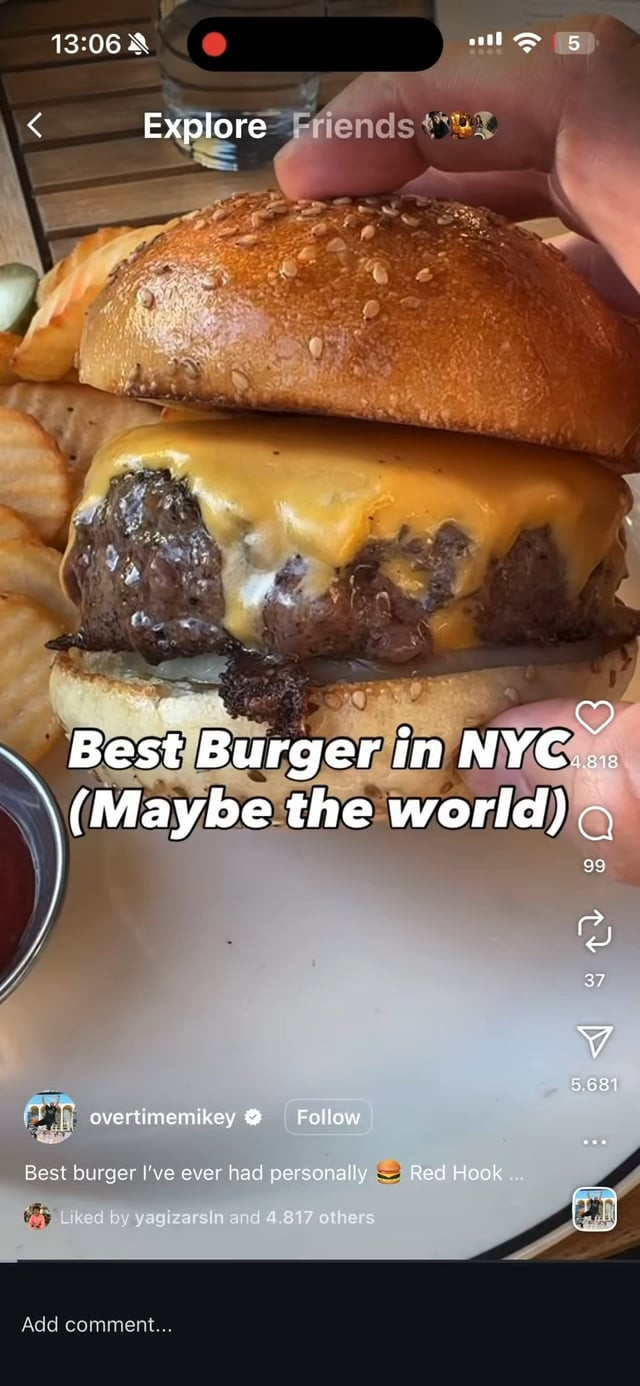Repost this reel
Screen dimensions: 640x1386
[x=594, y=930]
